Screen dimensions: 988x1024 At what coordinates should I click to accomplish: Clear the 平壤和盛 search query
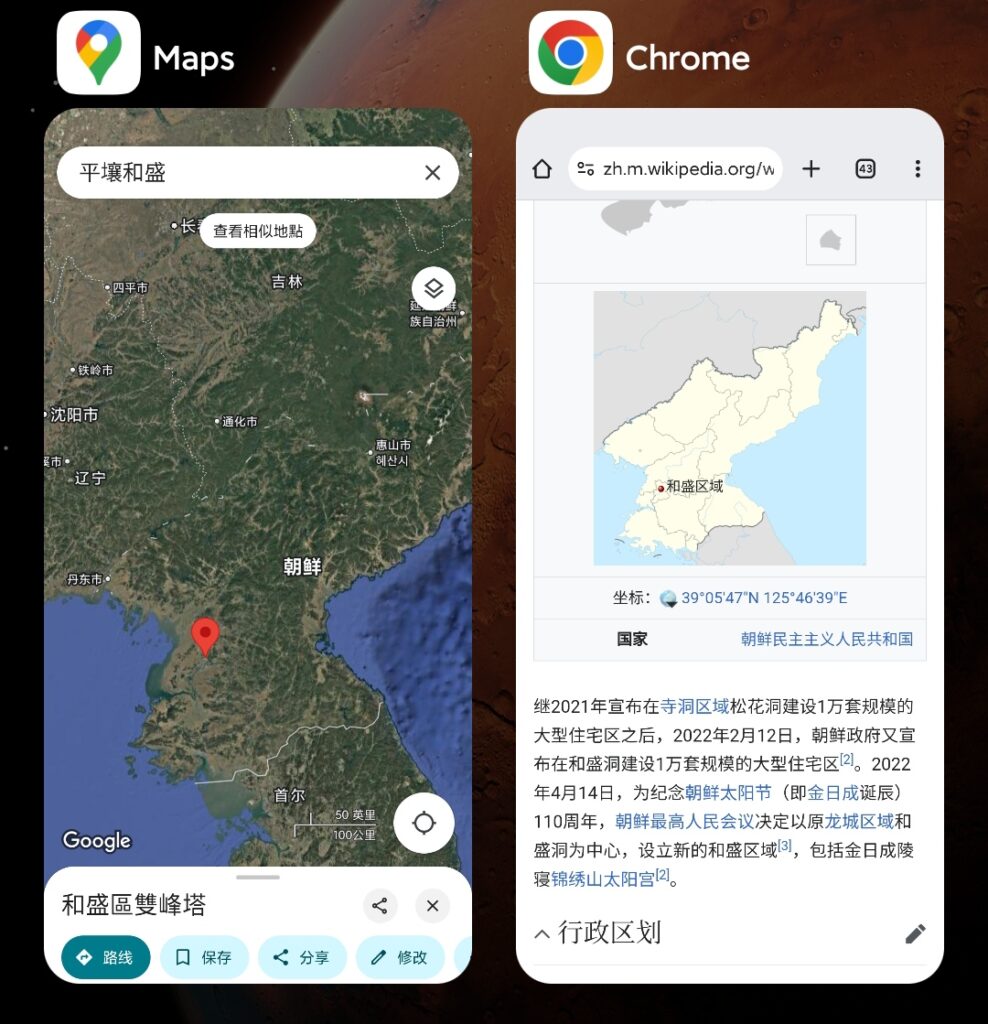coord(432,173)
